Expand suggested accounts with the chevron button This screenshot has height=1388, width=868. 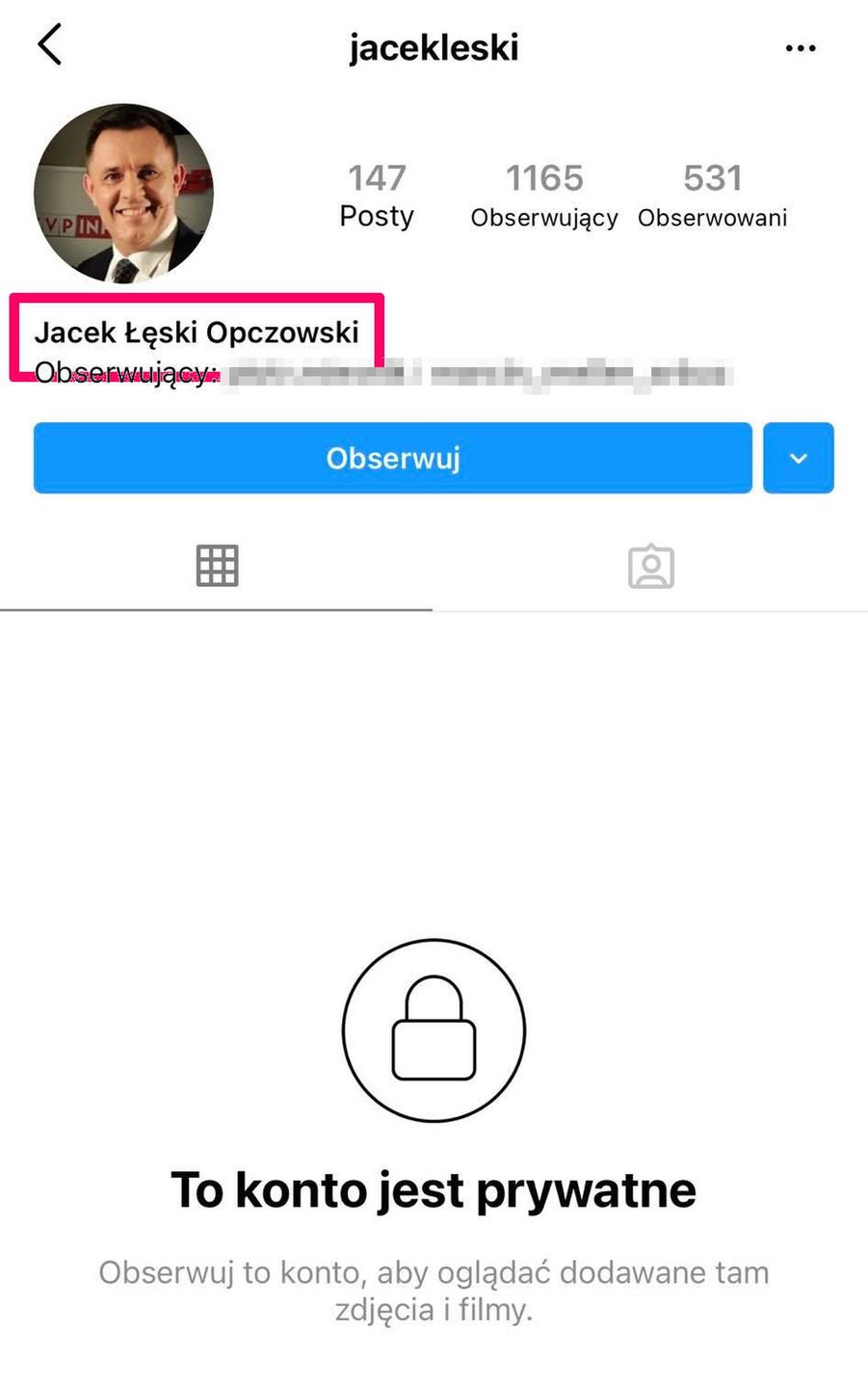pos(798,458)
